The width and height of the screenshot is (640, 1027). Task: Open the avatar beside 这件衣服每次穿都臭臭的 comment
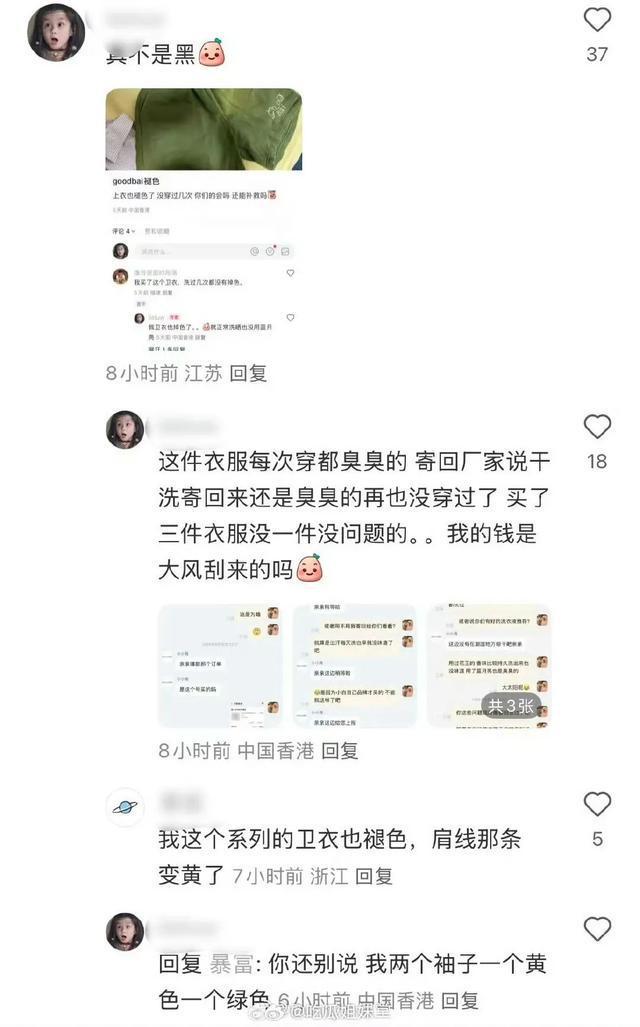pyautogui.click(x=125, y=429)
